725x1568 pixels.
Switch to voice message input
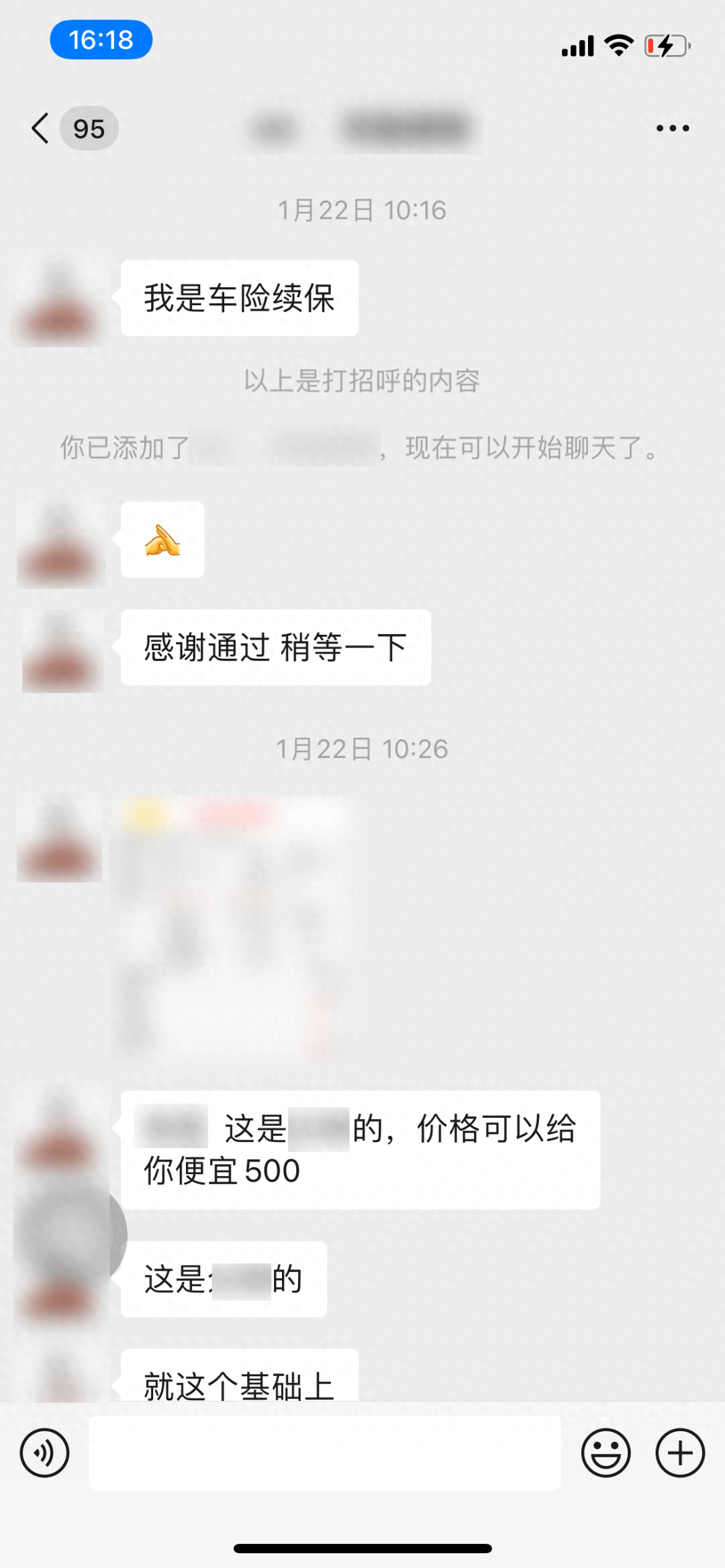[44, 1453]
